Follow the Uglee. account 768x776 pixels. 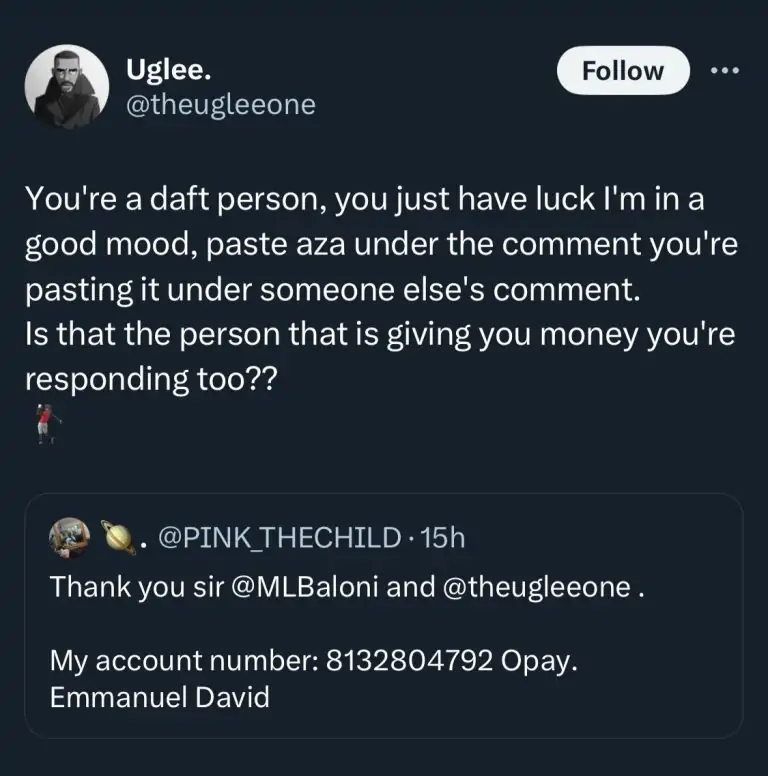point(623,71)
